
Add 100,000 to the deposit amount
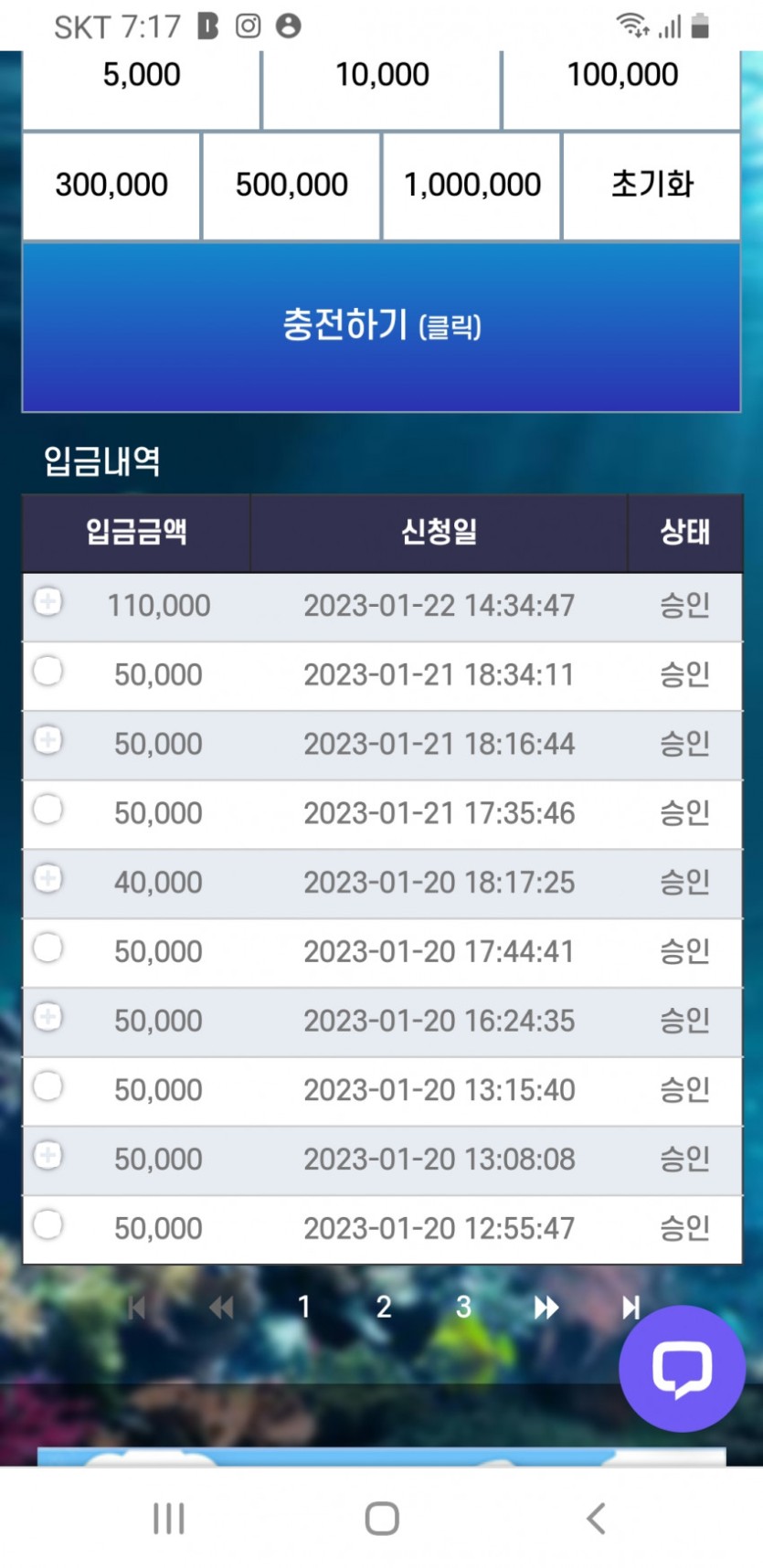tap(621, 89)
